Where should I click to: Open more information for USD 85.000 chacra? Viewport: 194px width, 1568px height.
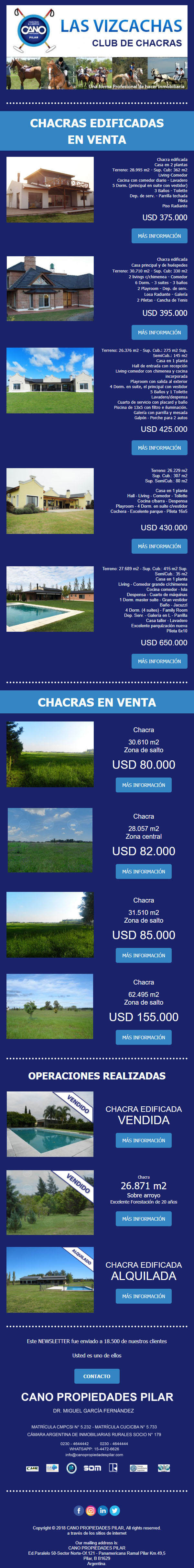[144, 956]
